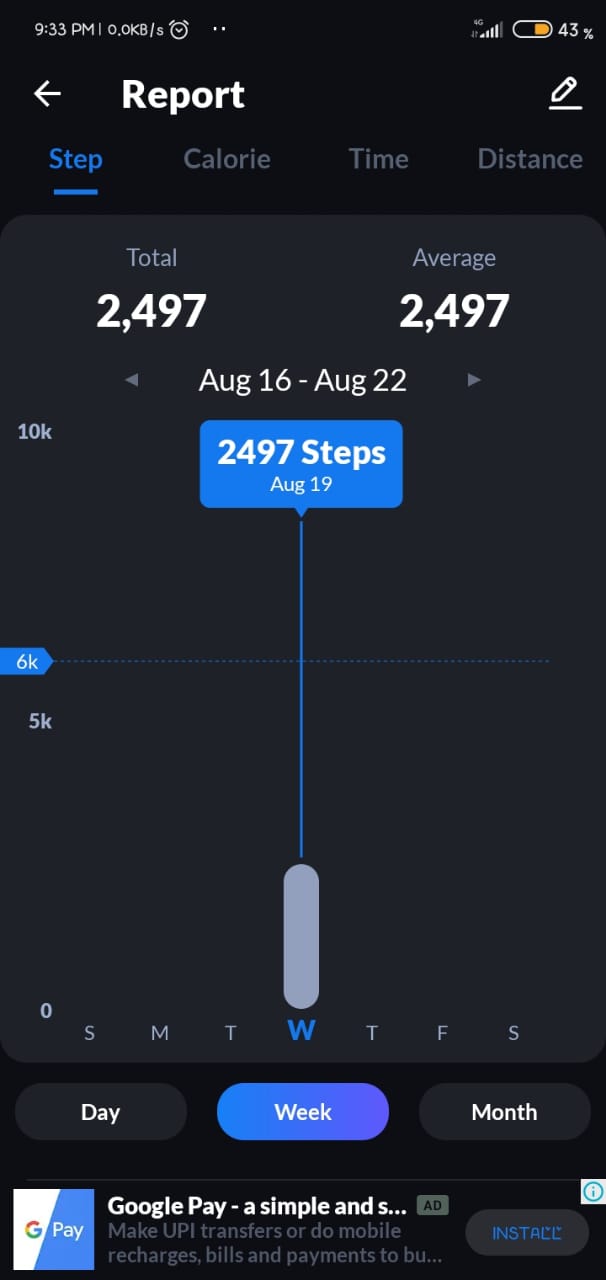Select the Step tab
This screenshot has height=1280, width=606.
click(x=76, y=159)
